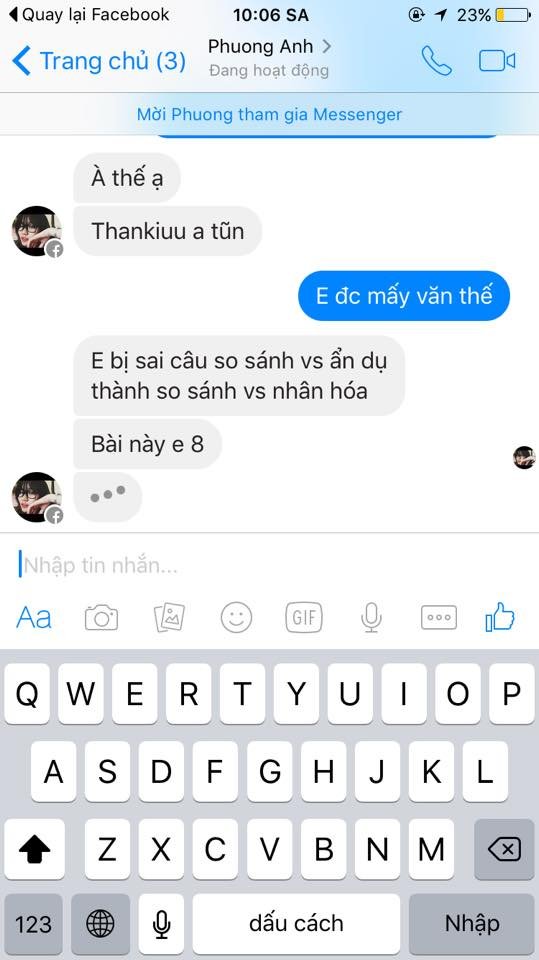Tap the Mời Phuong tham gia Messenger banner
The width and height of the screenshot is (539, 960).
270,114
